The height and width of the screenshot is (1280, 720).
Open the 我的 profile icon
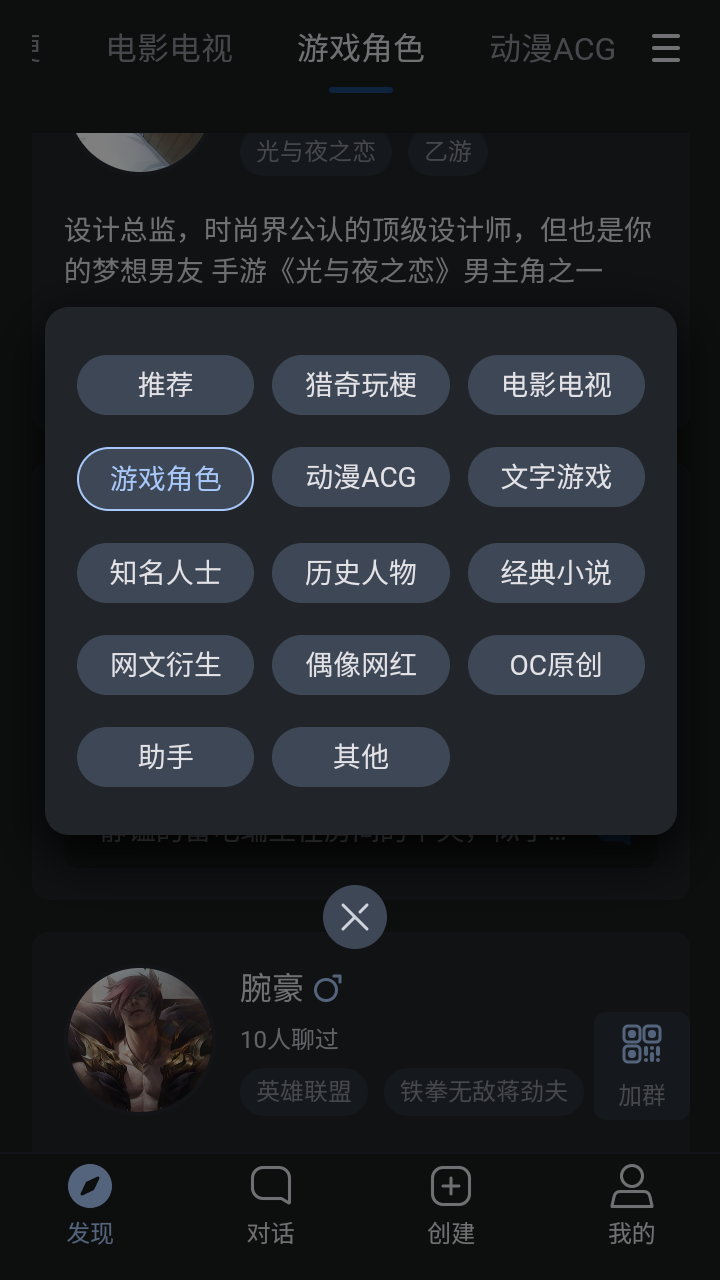pyautogui.click(x=630, y=1185)
